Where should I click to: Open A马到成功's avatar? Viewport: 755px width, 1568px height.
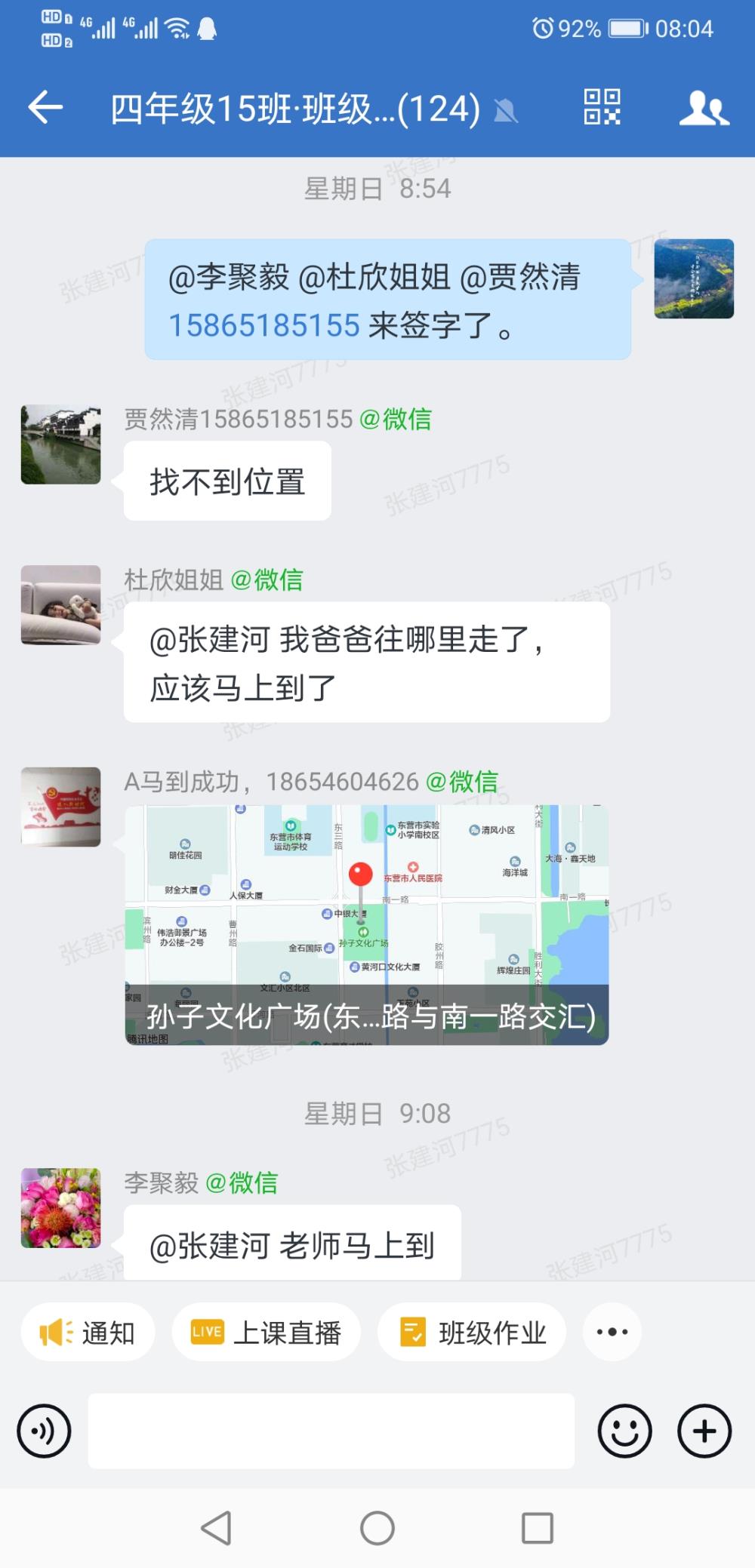pyautogui.click(x=60, y=807)
